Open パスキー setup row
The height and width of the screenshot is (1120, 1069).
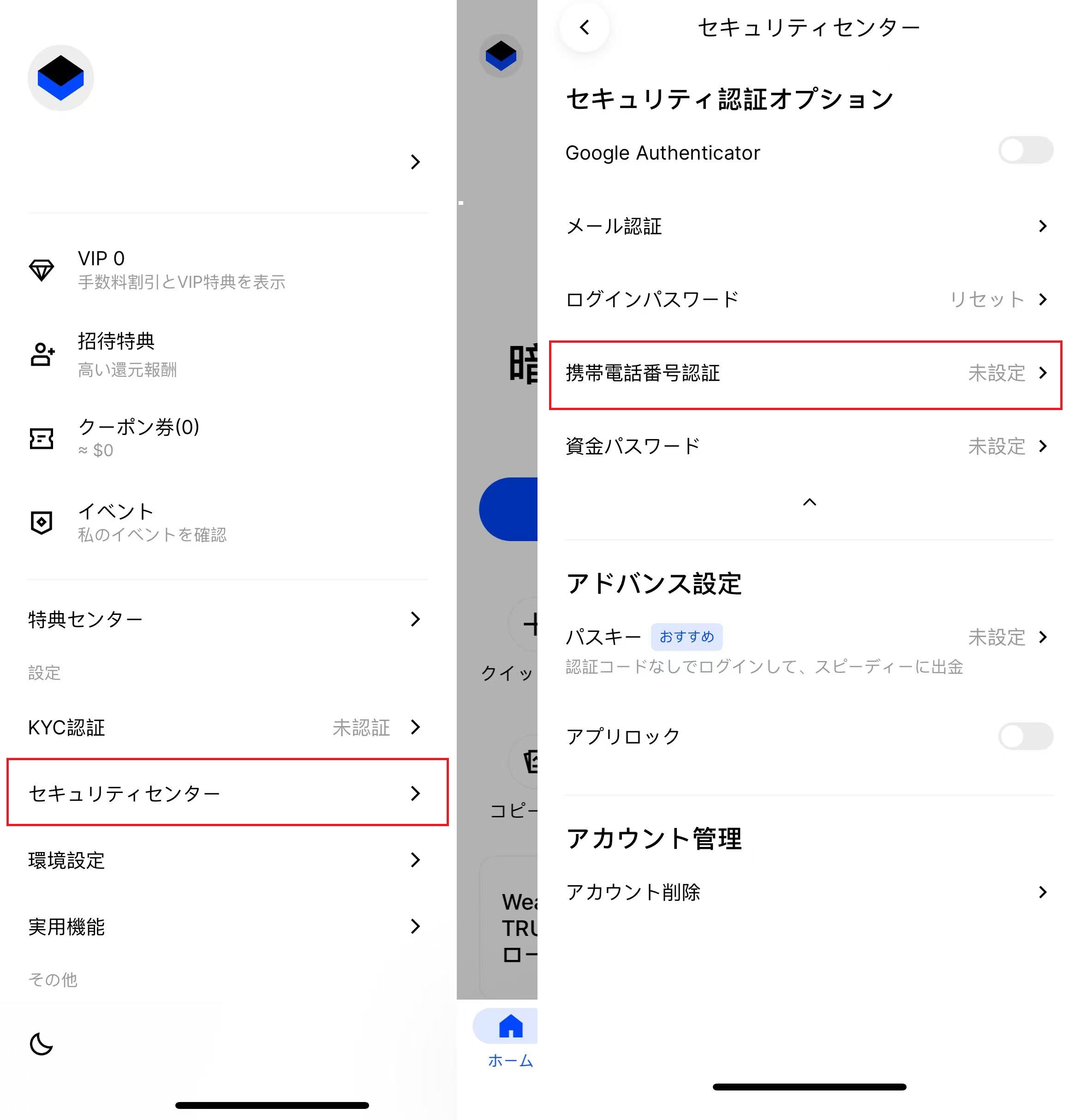[x=806, y=637]
